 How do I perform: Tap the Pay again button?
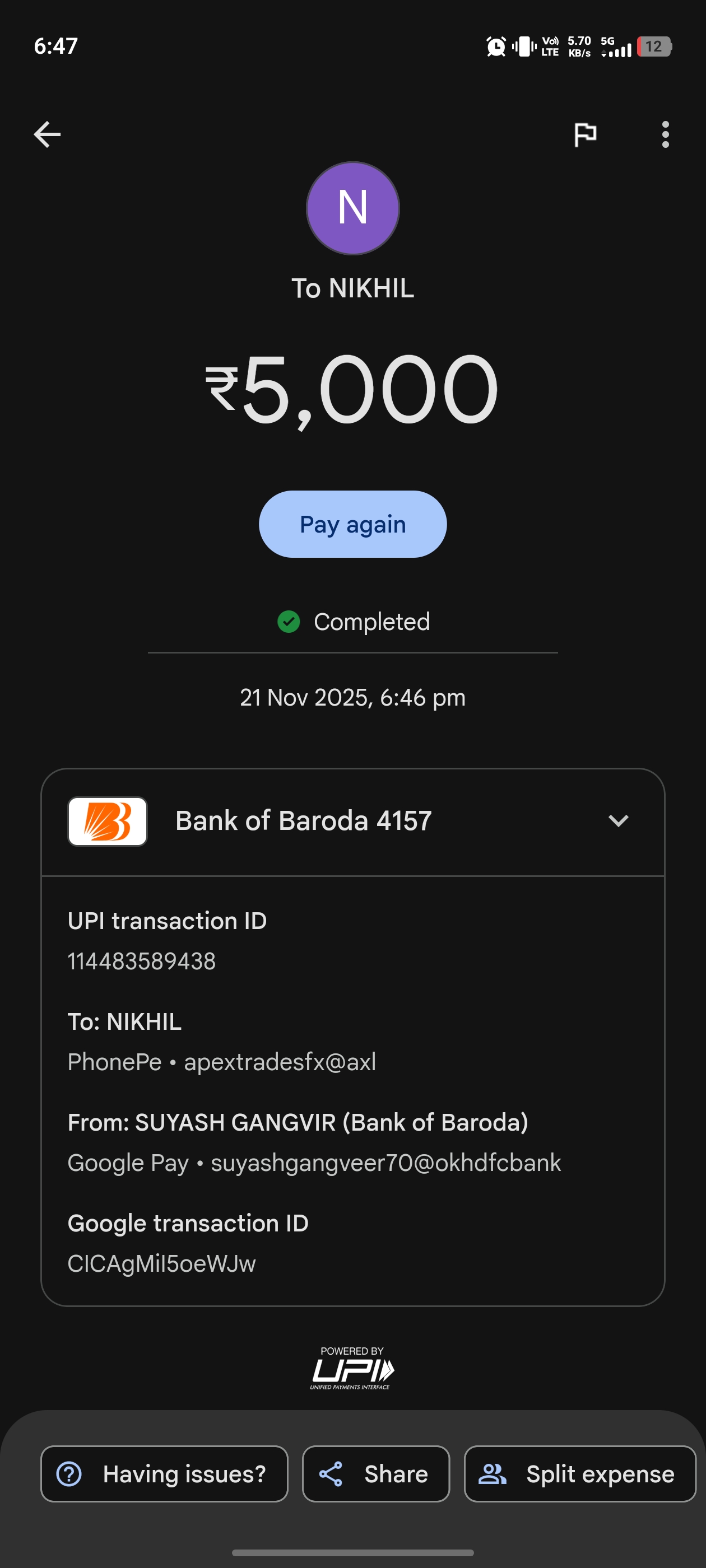pos(352,524)
